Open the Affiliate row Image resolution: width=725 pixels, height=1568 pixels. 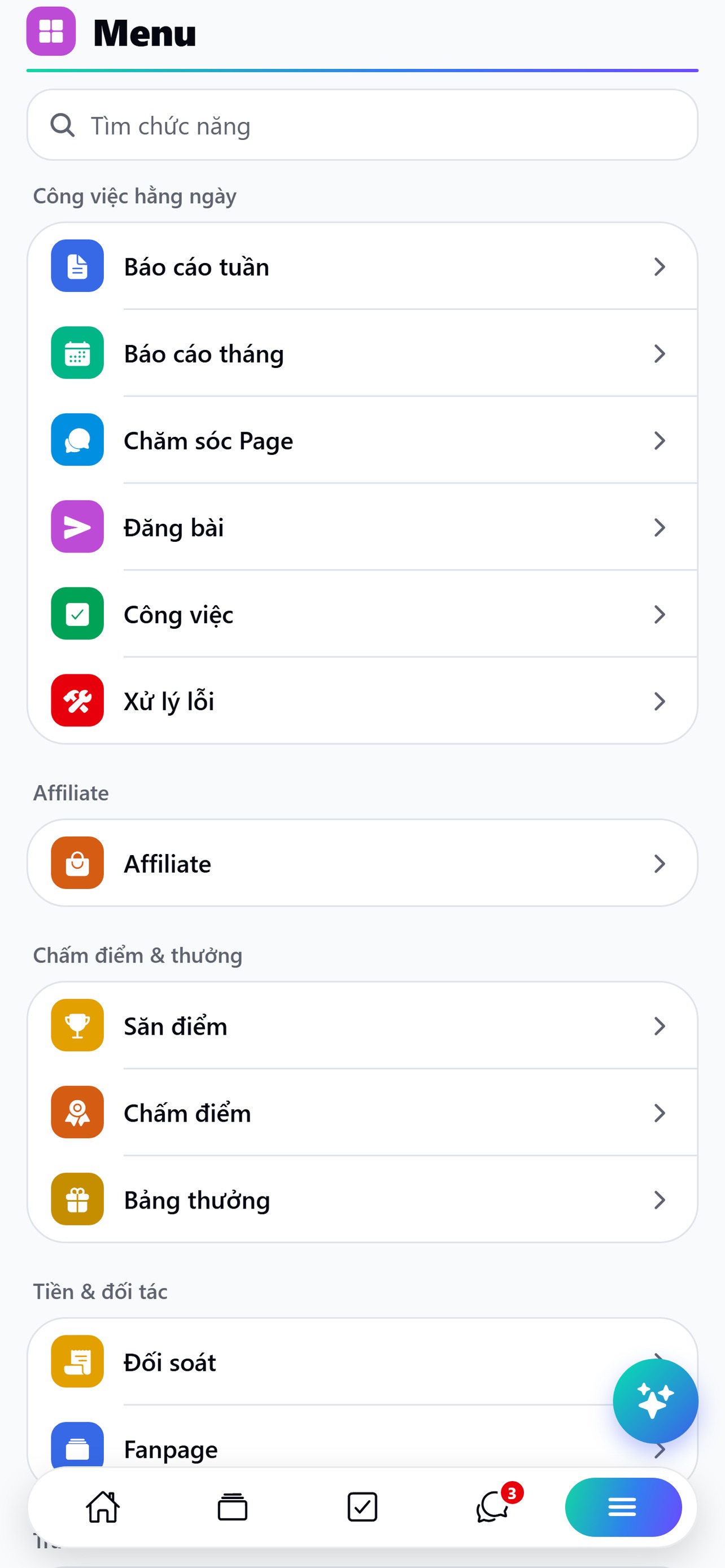pos(362,863)
